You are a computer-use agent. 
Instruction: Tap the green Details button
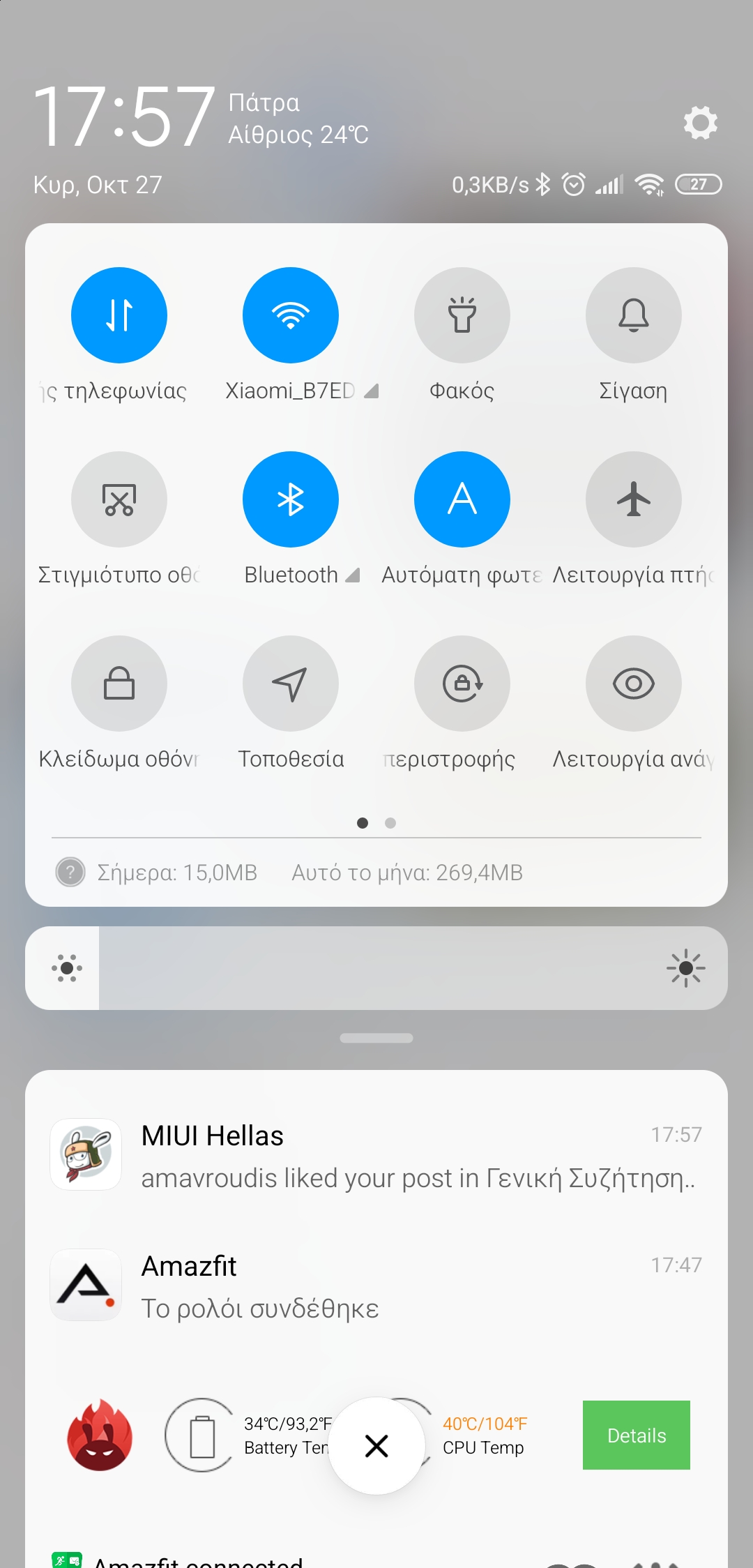pyautogui.click(x=636, y=1435)
